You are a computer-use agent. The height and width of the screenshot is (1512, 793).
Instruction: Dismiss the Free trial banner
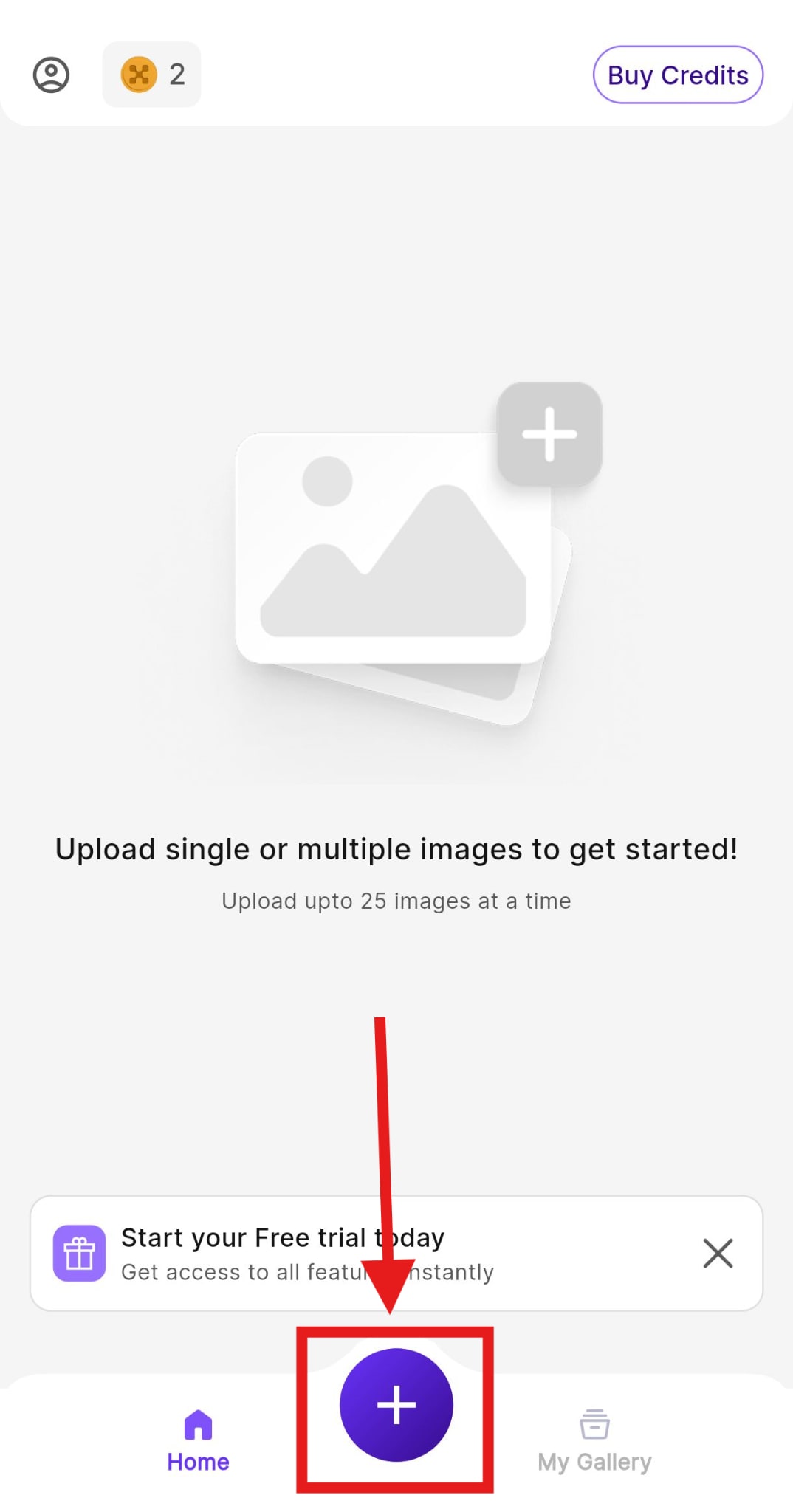point(718,1253)
